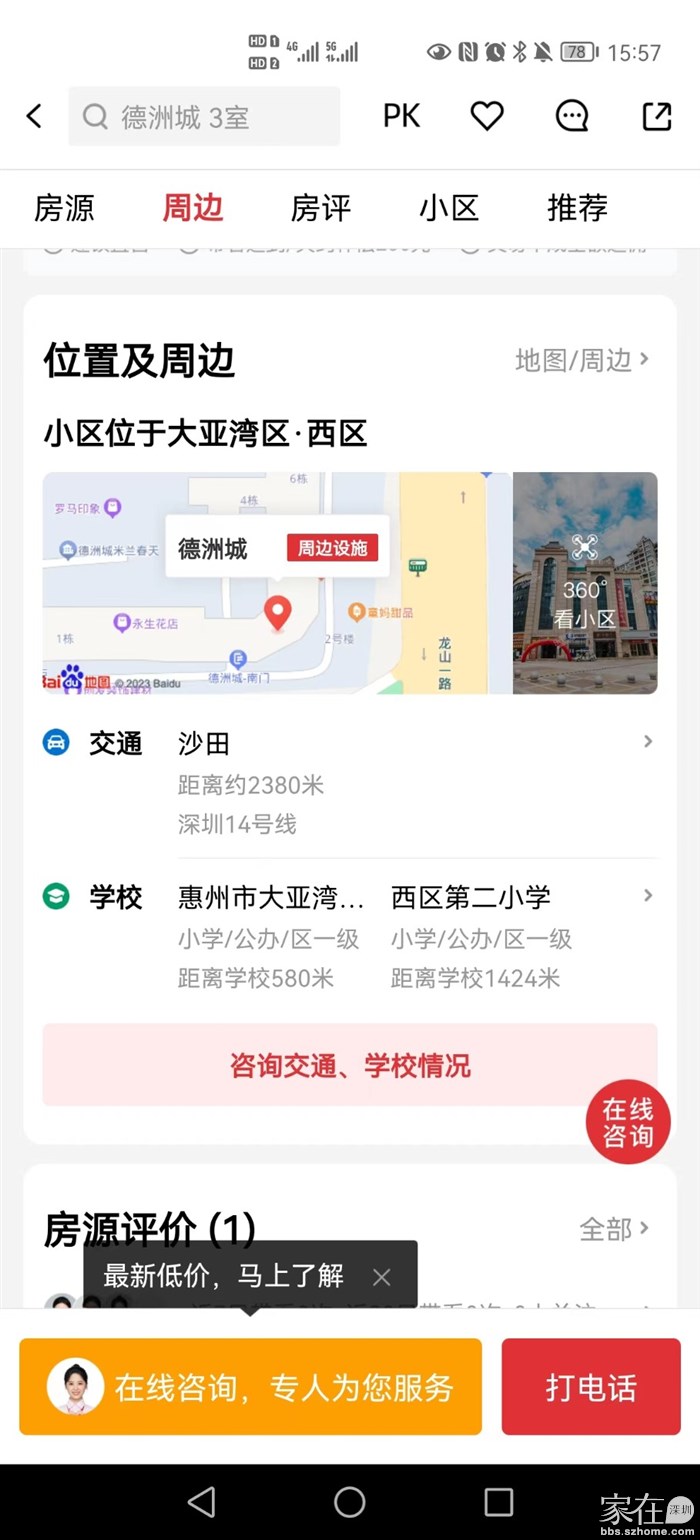This screenshot has height=1540, width=700.
Task: Open the 交通 row for 沙田
Action: pos(350,783)
